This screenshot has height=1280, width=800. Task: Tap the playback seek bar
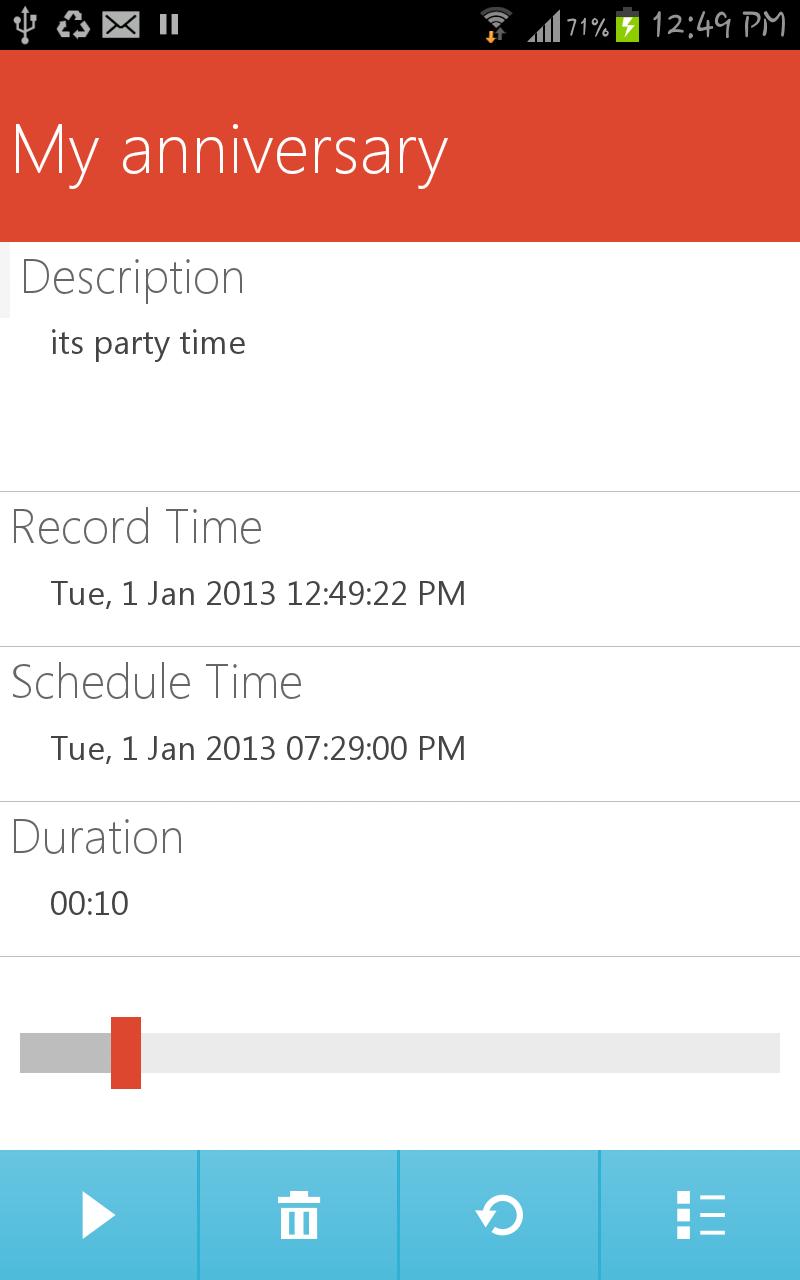point(400,1053)
